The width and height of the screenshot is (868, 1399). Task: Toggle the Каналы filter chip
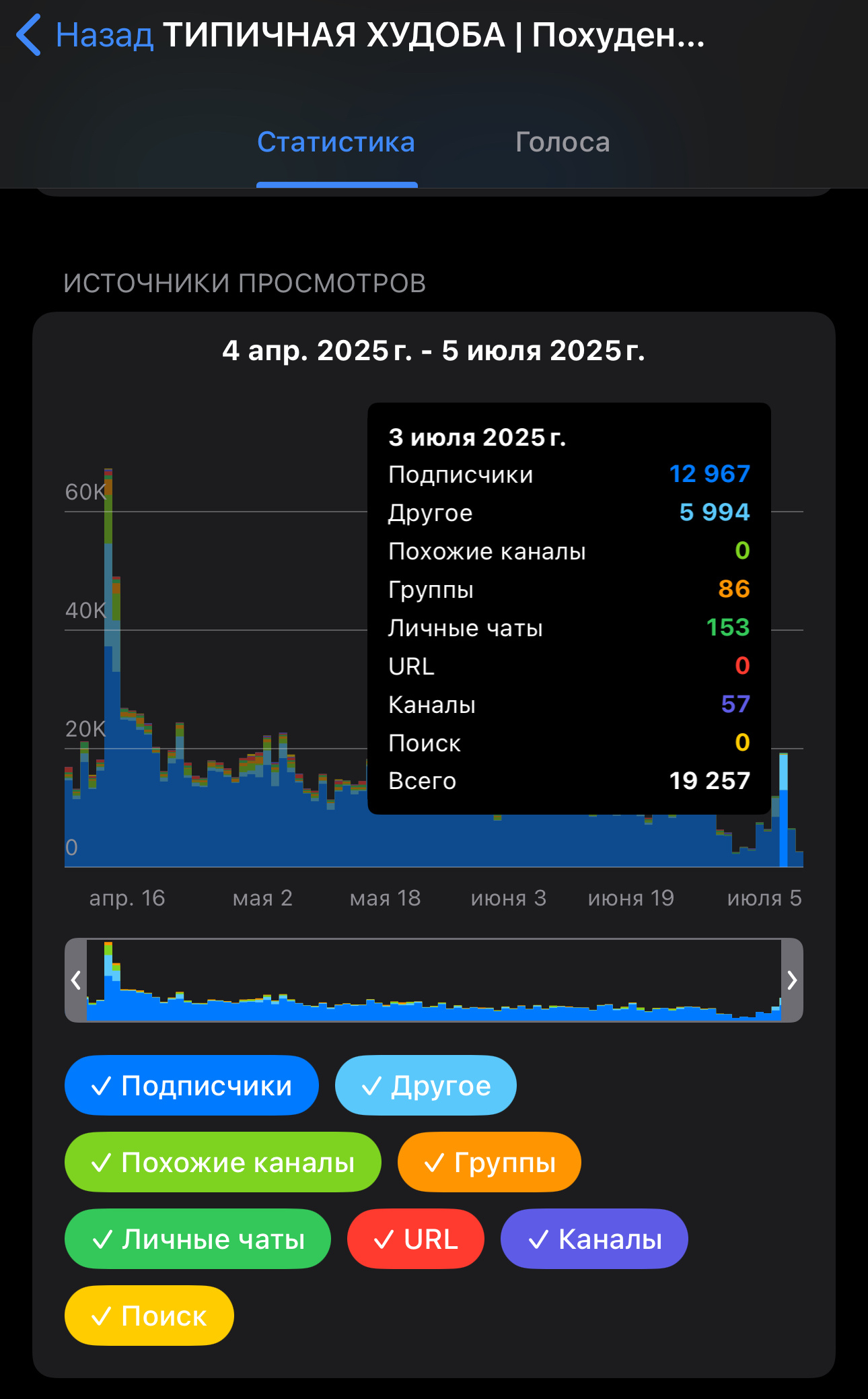pyautogui.click(x=594, y=1239)
